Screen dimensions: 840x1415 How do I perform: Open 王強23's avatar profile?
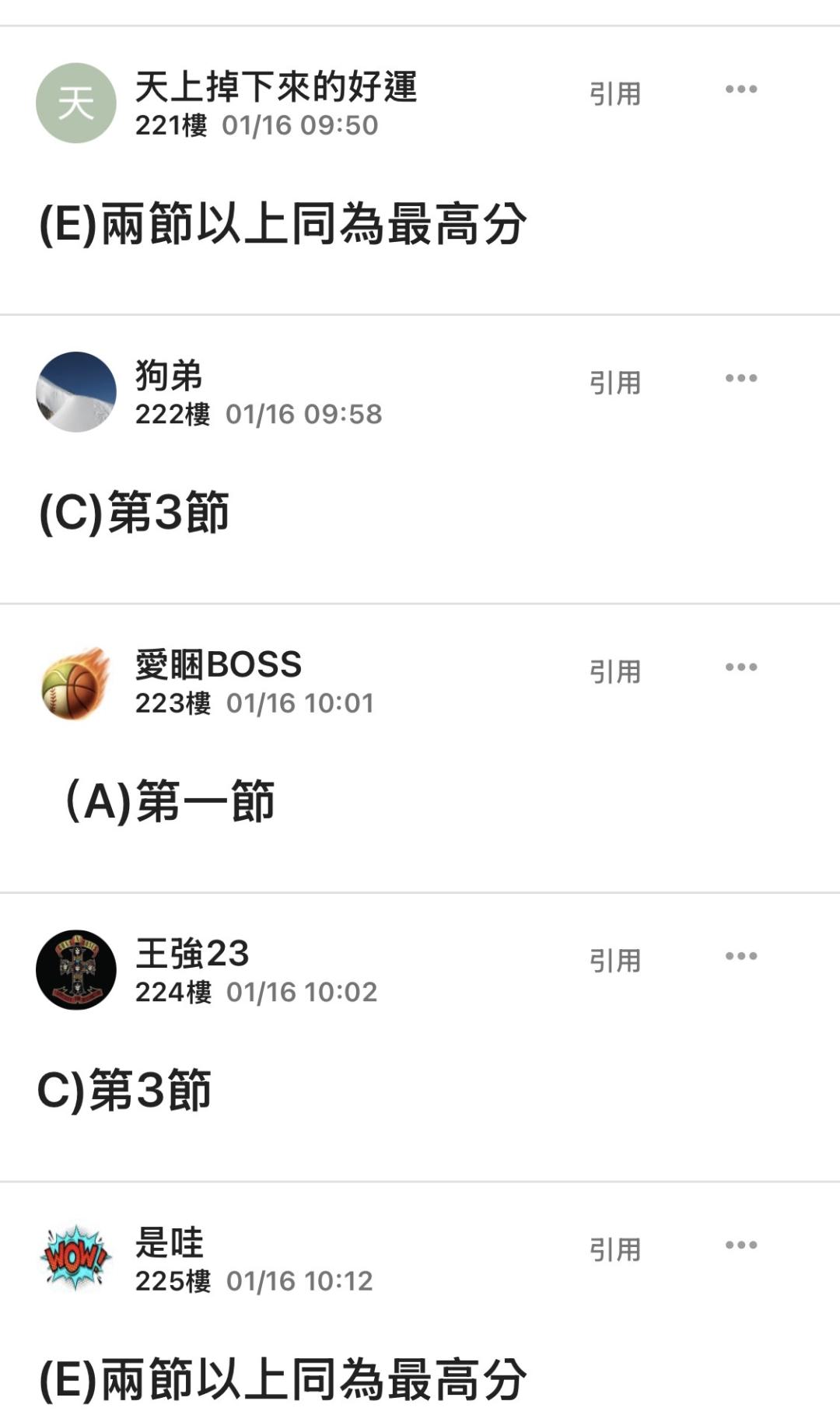(76, 970)
